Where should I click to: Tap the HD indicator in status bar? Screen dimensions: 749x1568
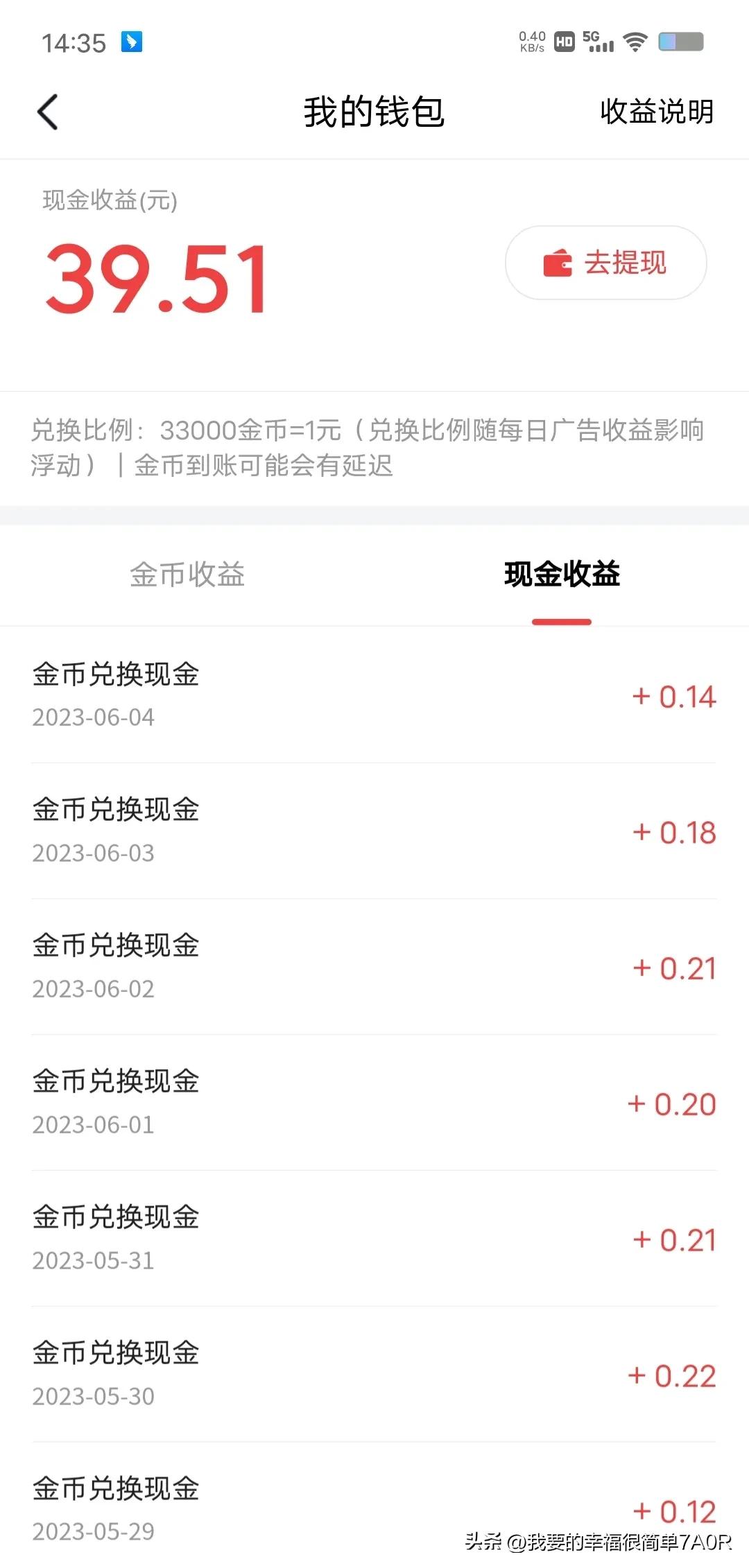pyautogui.click(x=565, y=42)
